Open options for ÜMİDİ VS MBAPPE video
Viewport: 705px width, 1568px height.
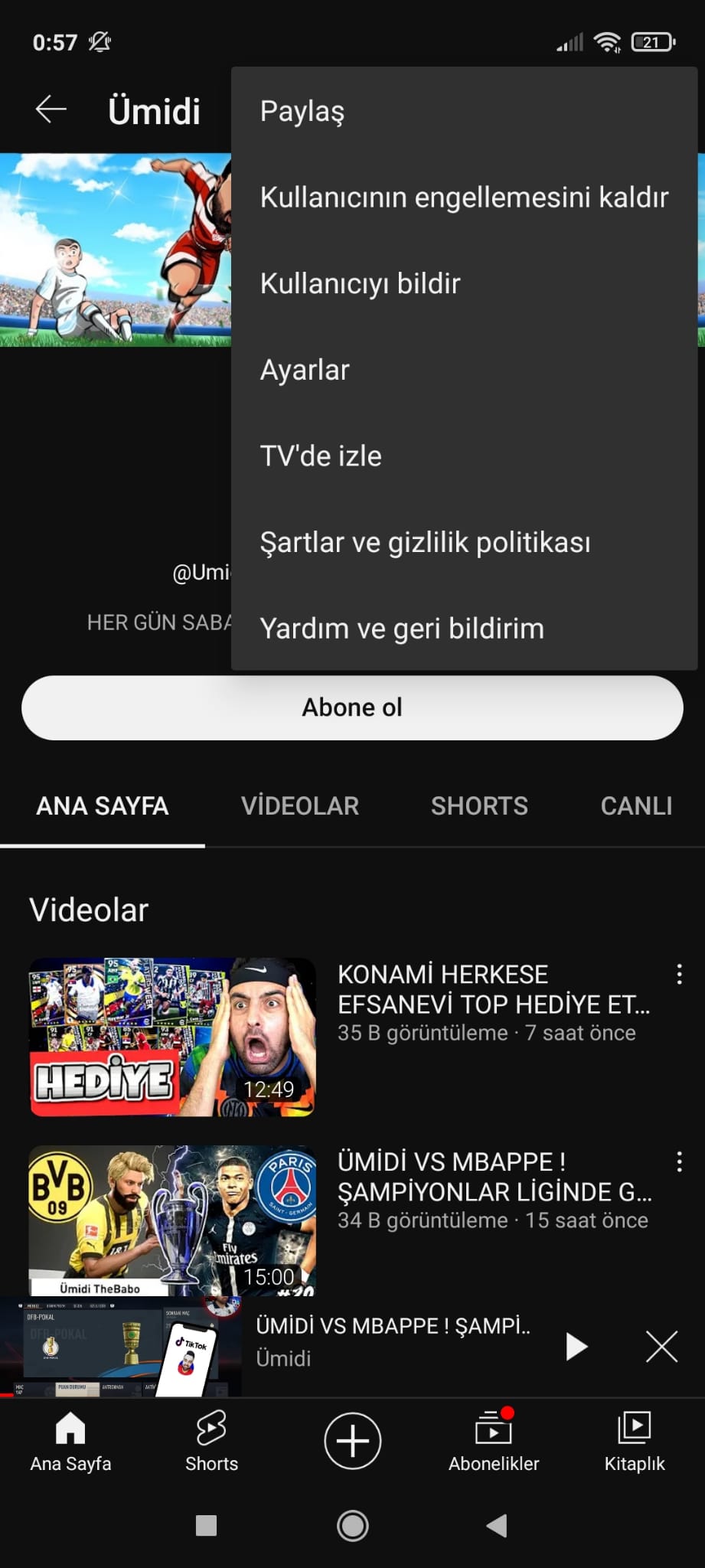679,1162
